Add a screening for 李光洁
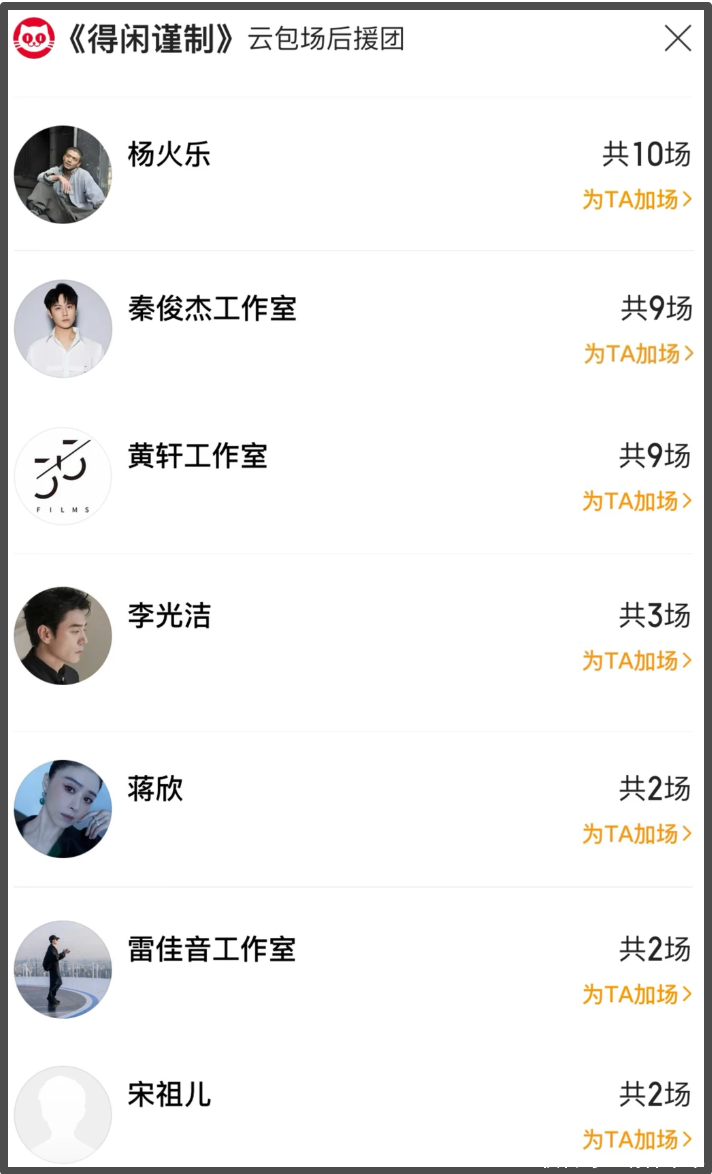 [637, 660]
